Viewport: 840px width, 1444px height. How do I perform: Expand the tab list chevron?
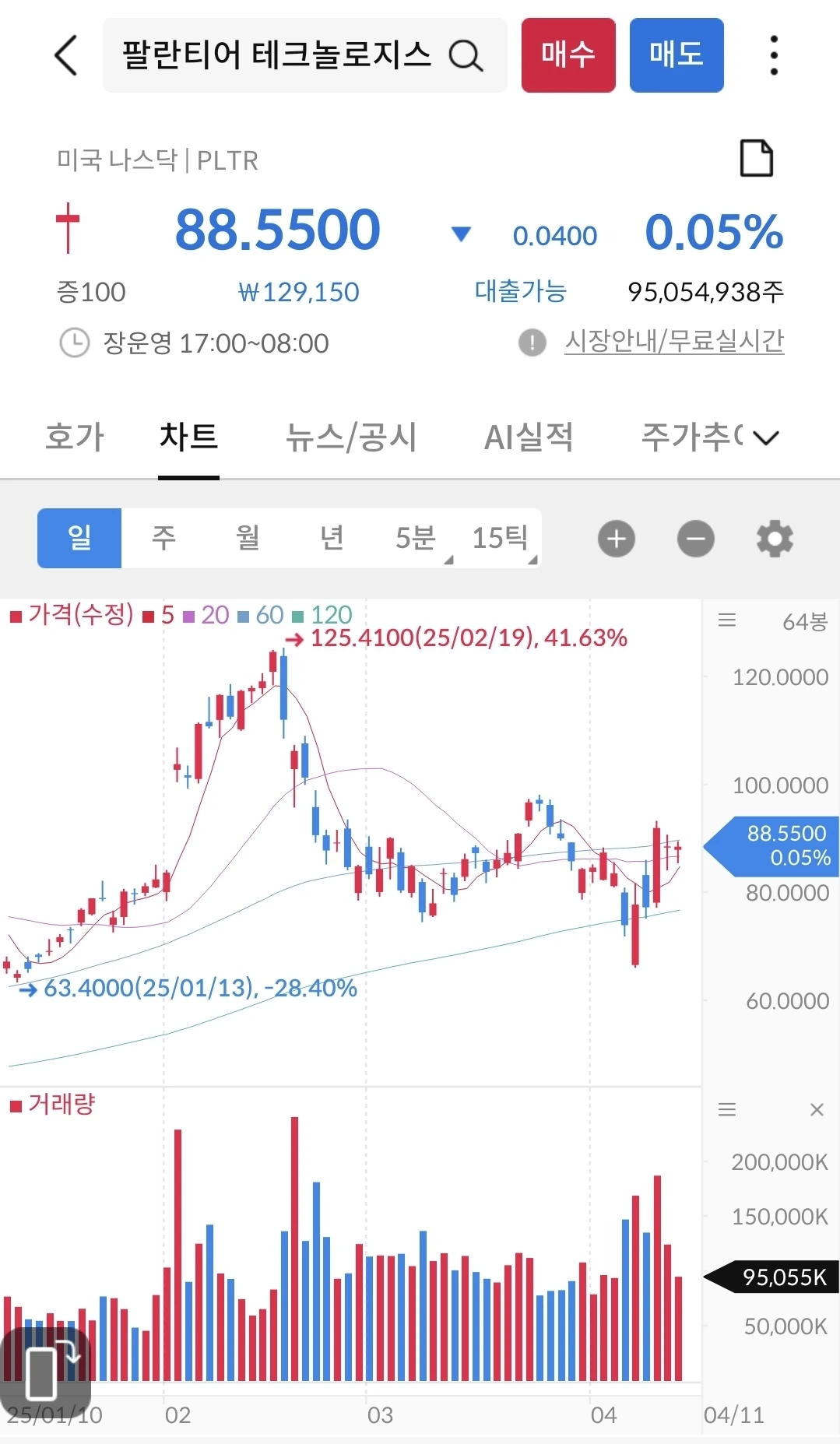click(766, 437)
